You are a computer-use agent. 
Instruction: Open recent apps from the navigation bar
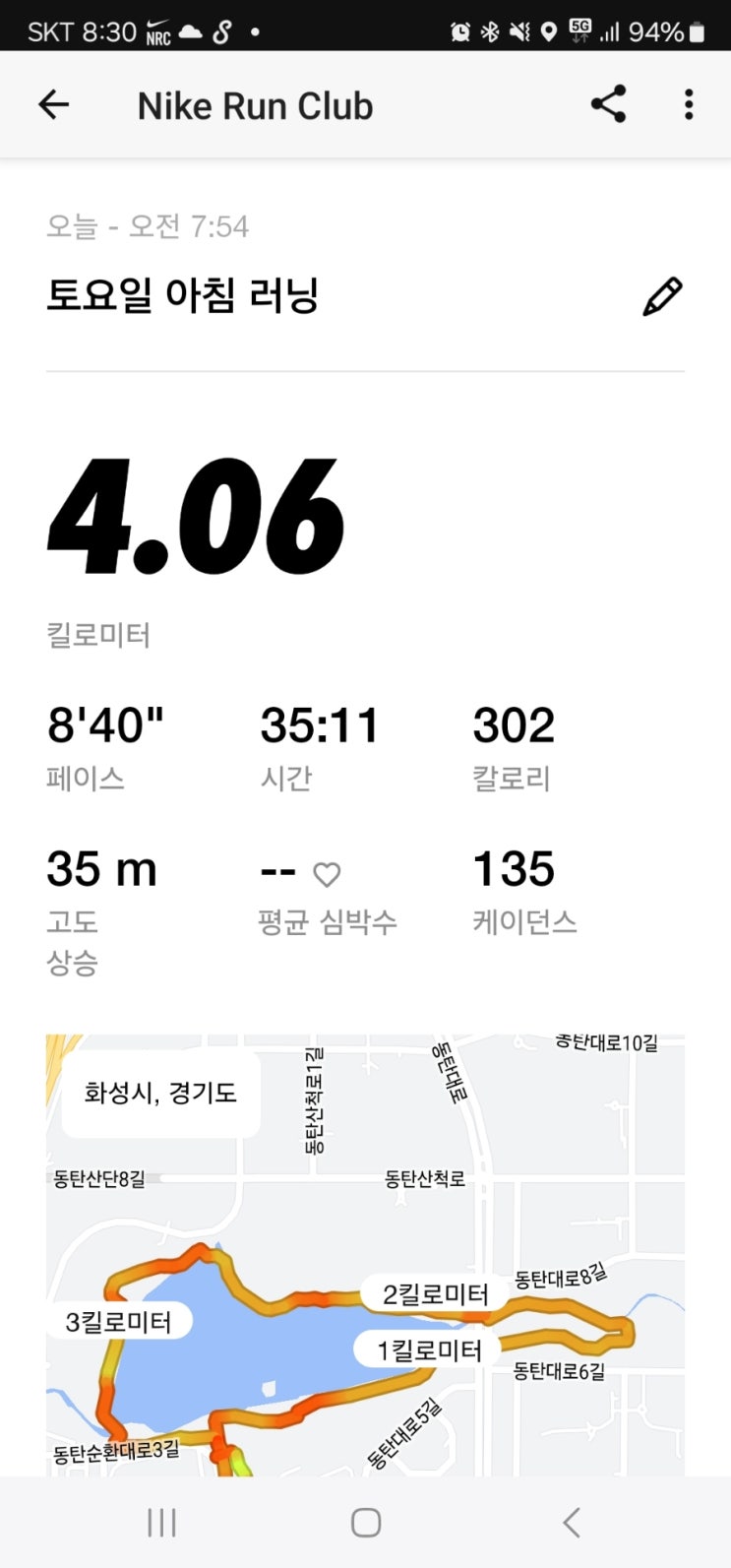pyautogui.click(x=161, y=1523)
